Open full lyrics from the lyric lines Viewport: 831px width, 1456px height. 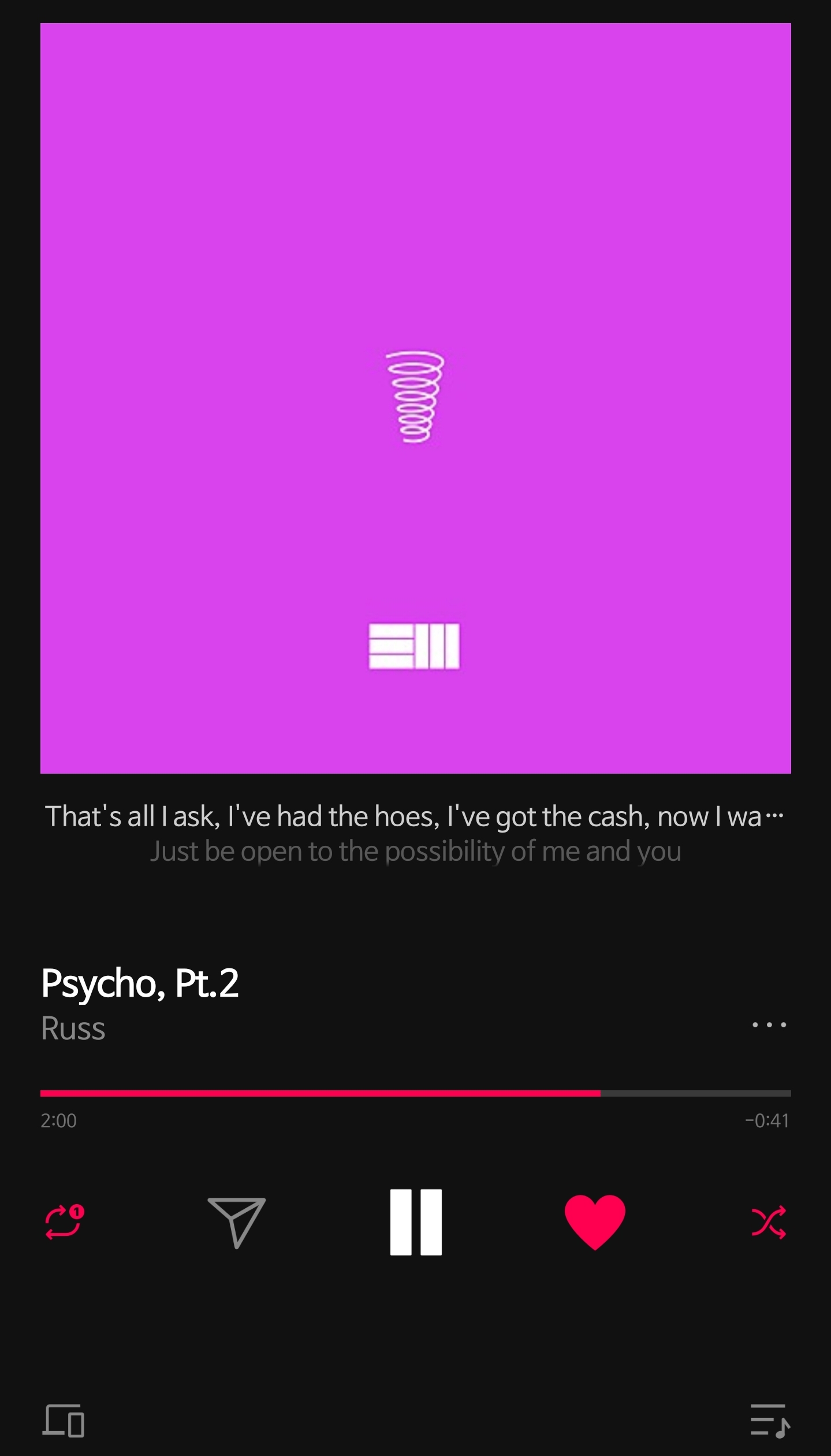(415, 834)
